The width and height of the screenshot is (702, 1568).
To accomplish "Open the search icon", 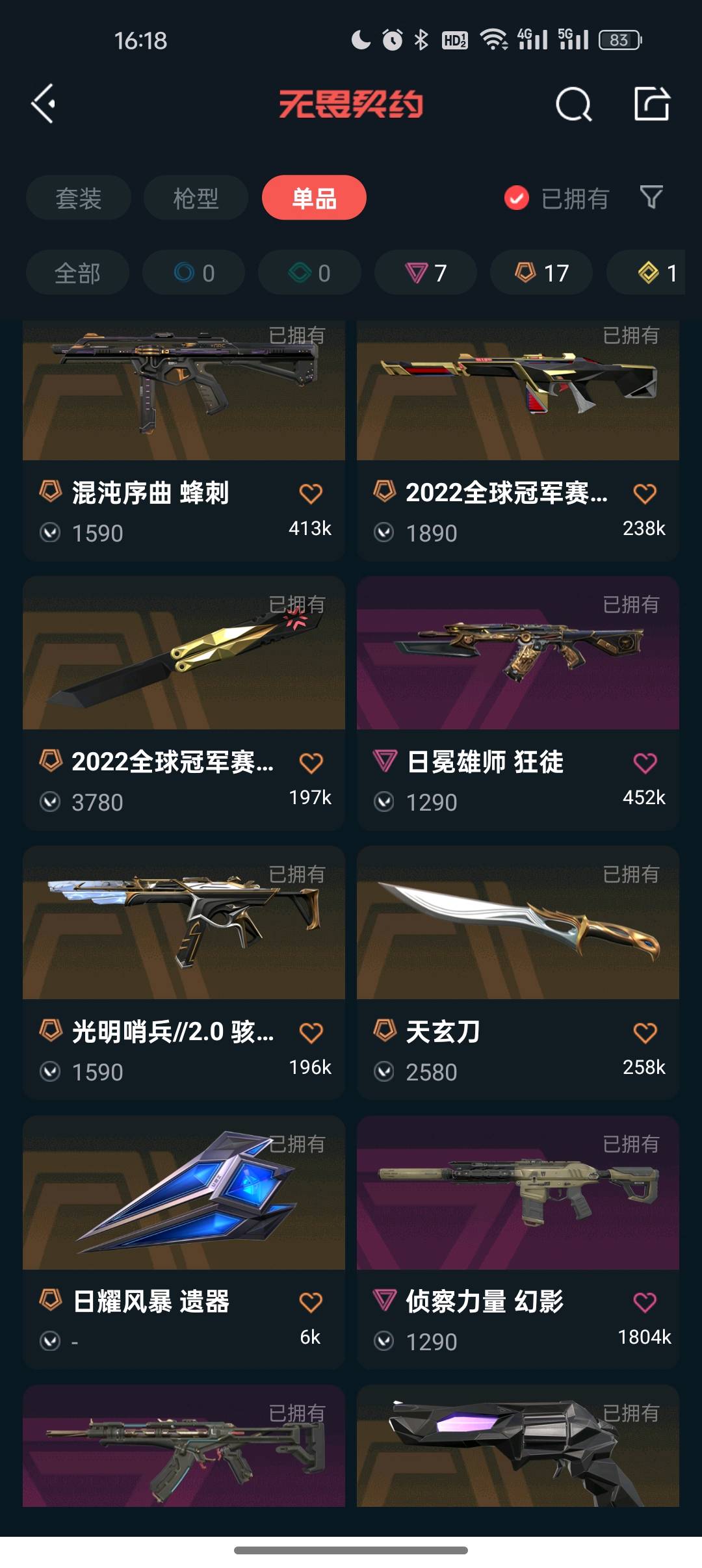I will 573,104.
